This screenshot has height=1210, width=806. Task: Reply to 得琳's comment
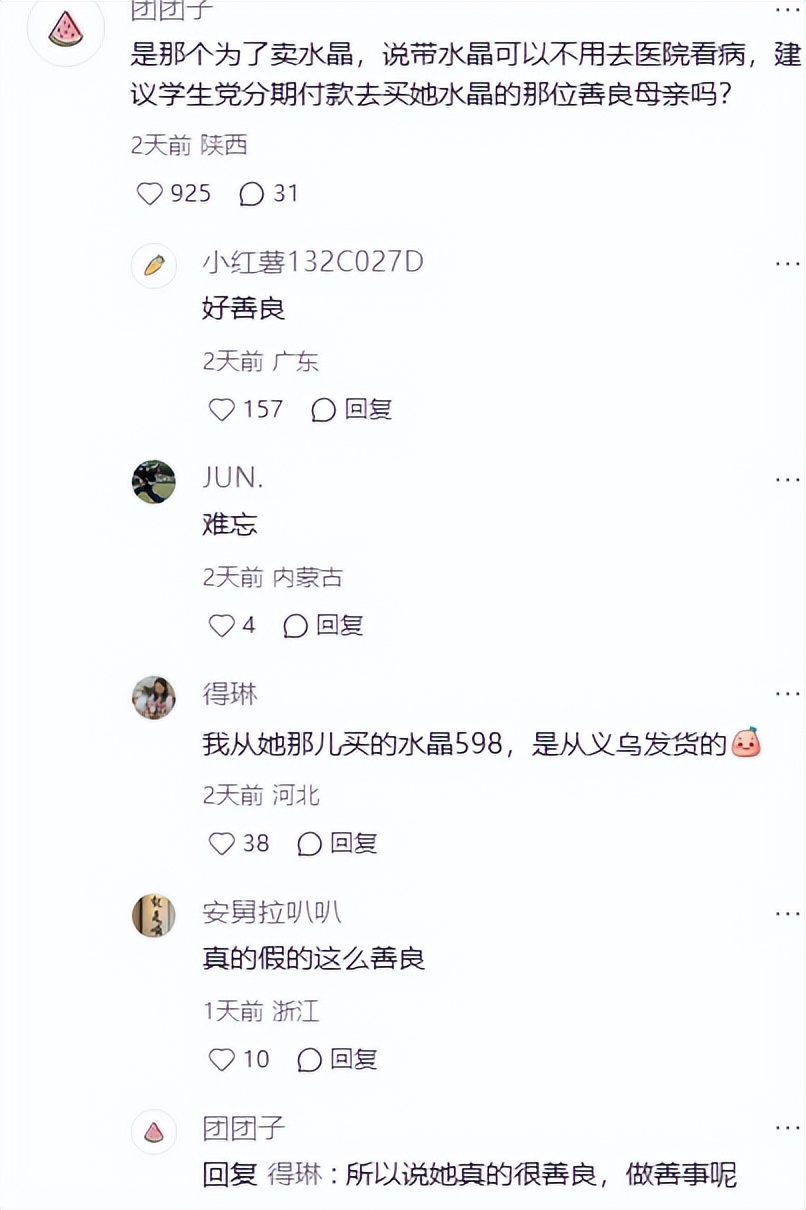[338, 843]
